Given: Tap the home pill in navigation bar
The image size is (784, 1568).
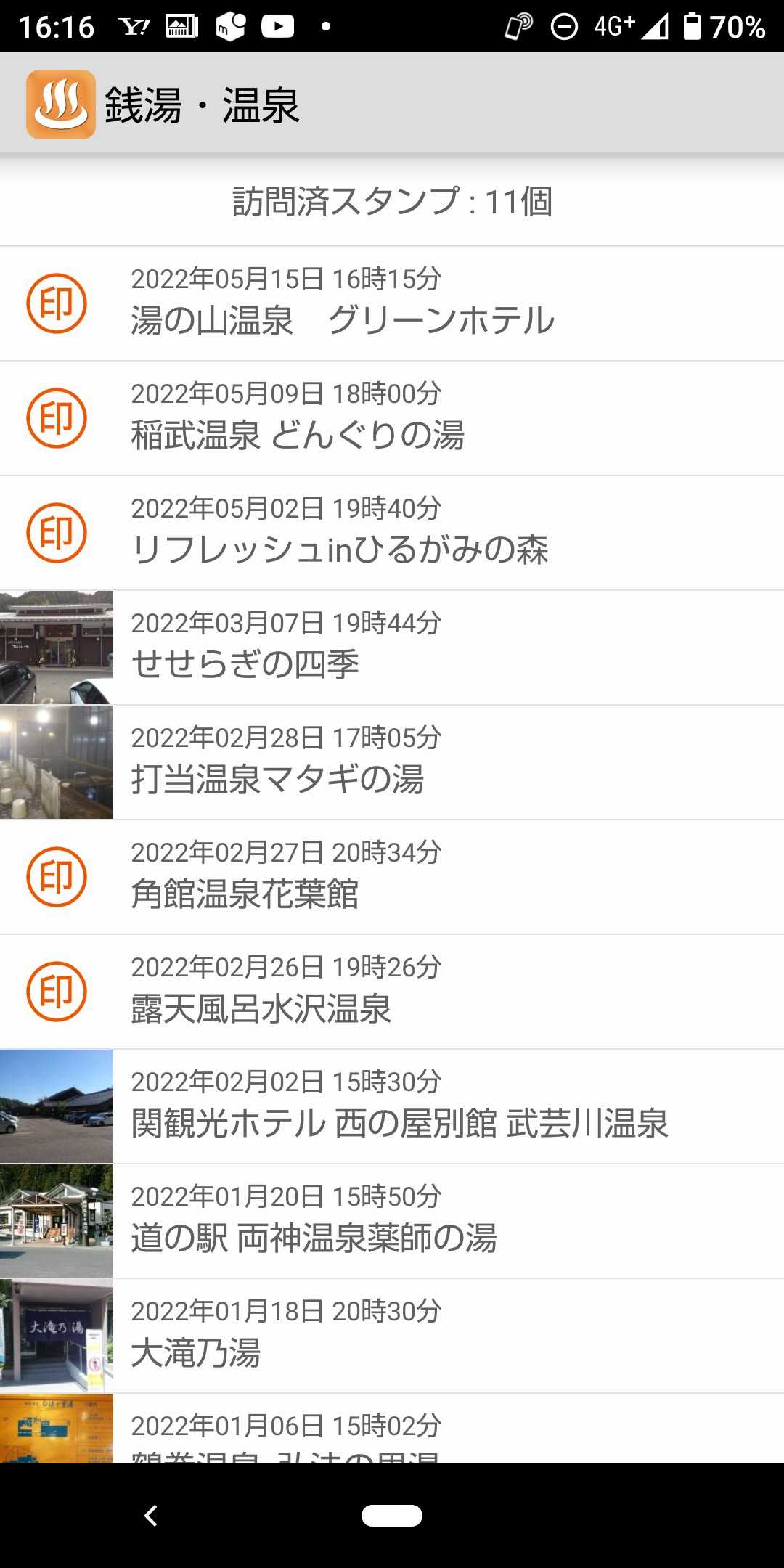Looking at the screenshot, I should (392, 1516).
